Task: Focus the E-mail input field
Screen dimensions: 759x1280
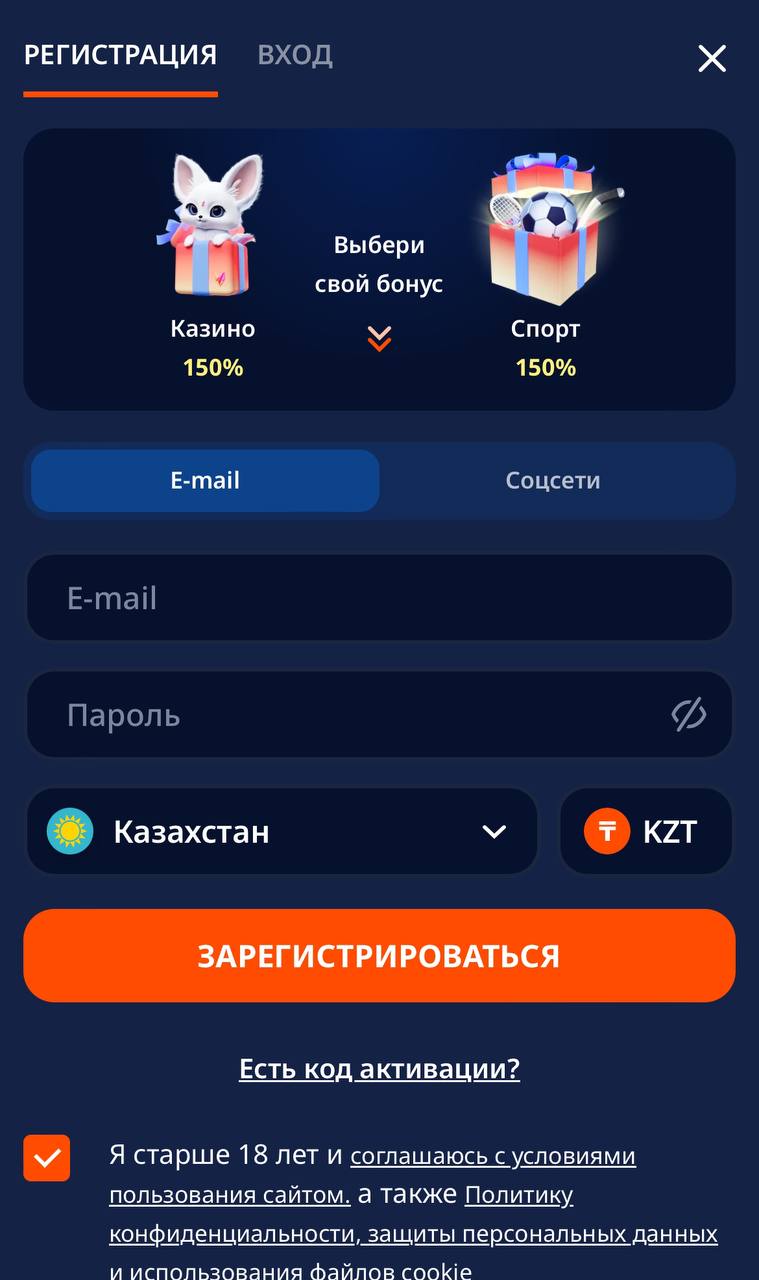Action: coord(379,598)
